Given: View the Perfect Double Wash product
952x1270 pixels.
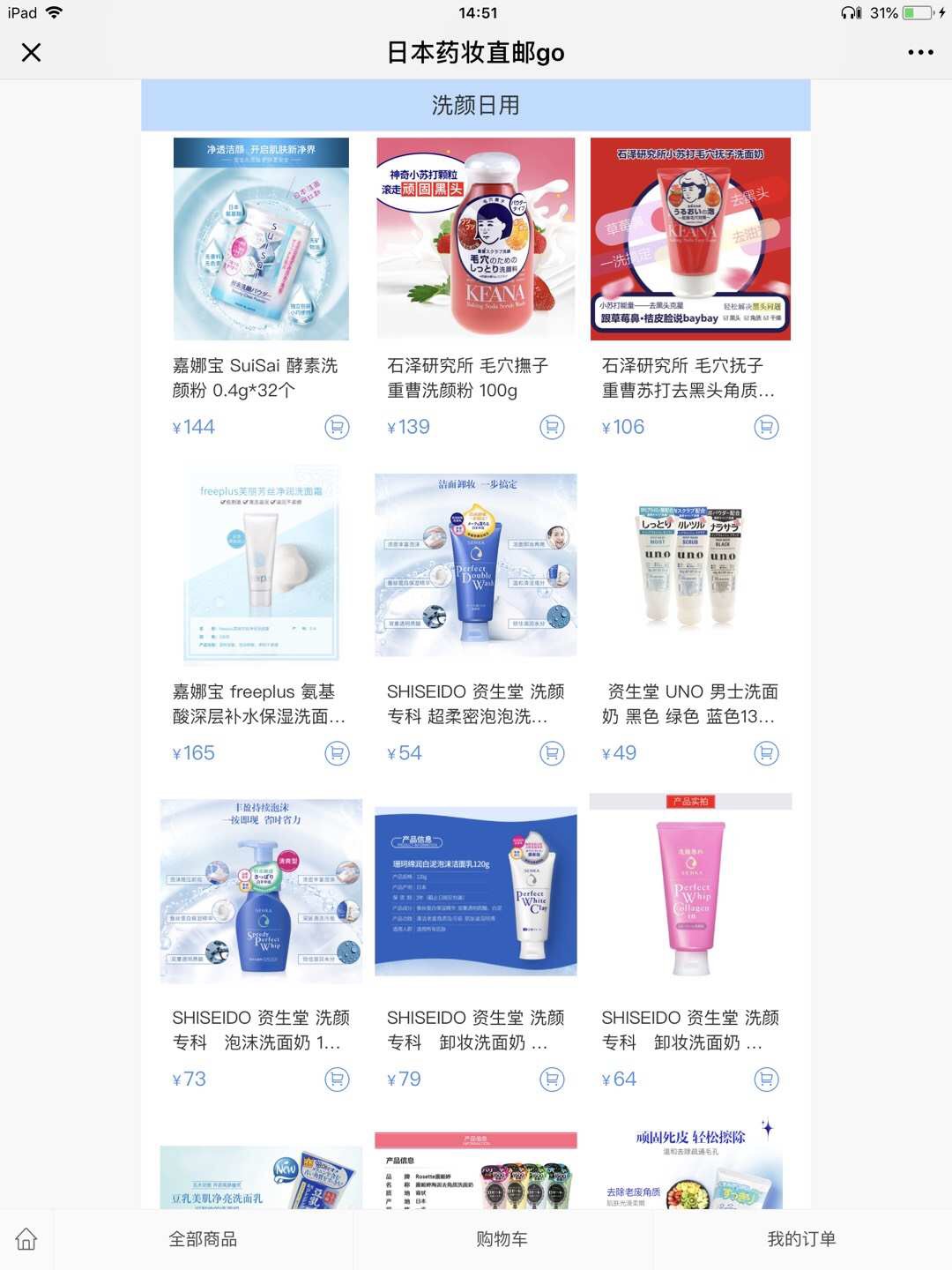Looking at the screenshot, I should tap(476, 564).
